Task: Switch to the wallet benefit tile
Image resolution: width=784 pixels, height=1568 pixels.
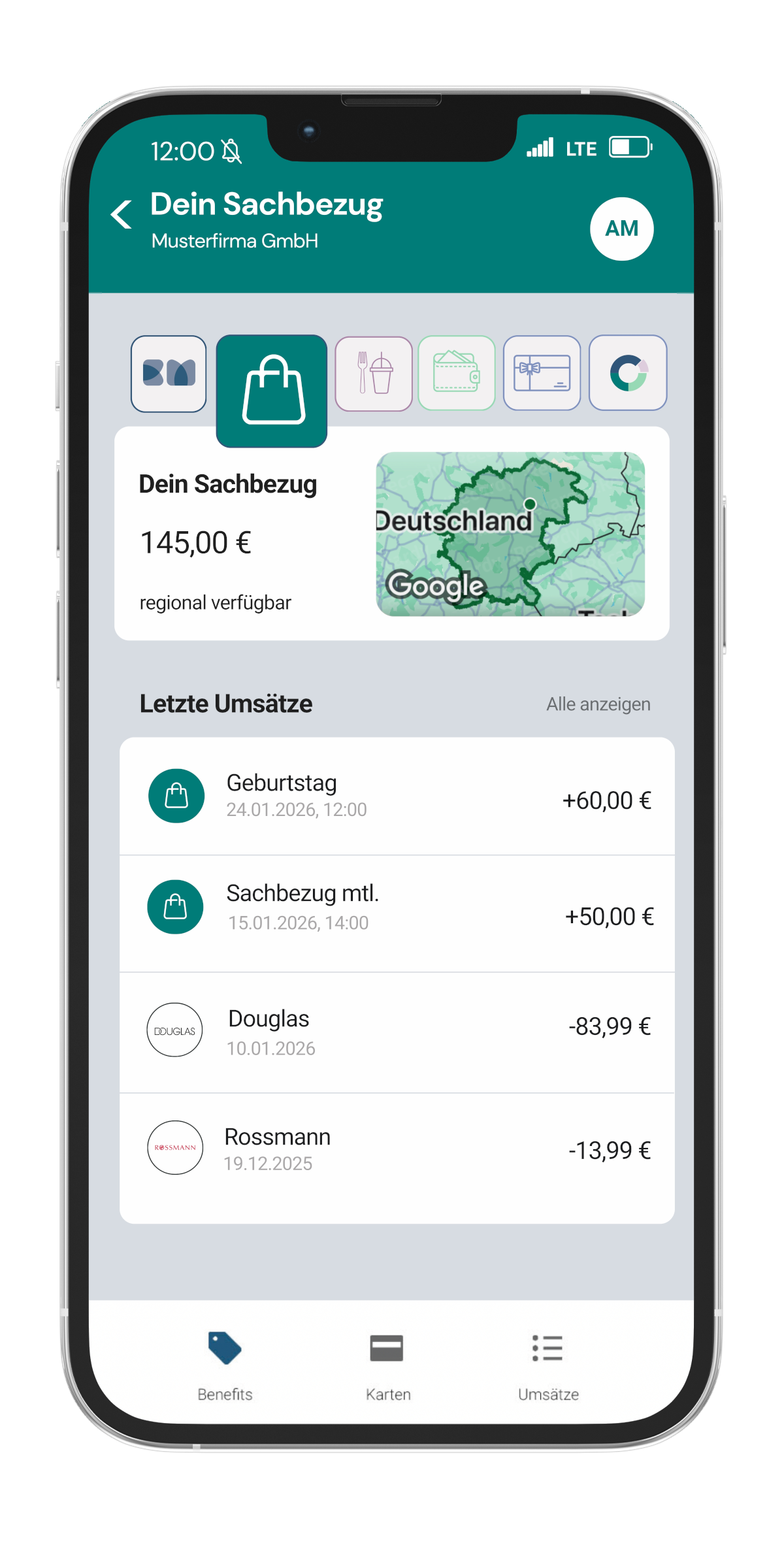Action: [457, 374]
